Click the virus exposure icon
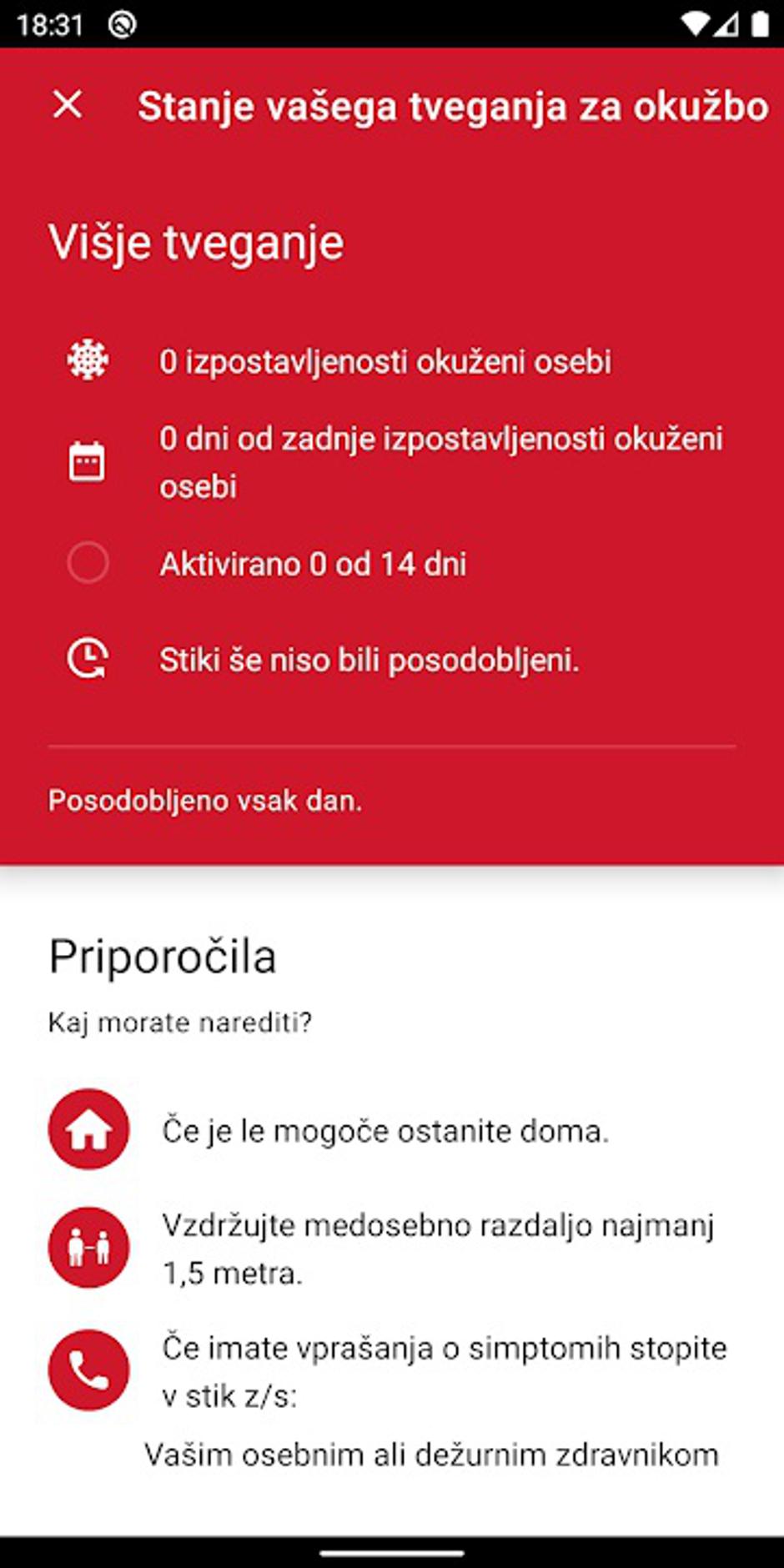This screenshot has width=784, height=1568. (88, 360)
